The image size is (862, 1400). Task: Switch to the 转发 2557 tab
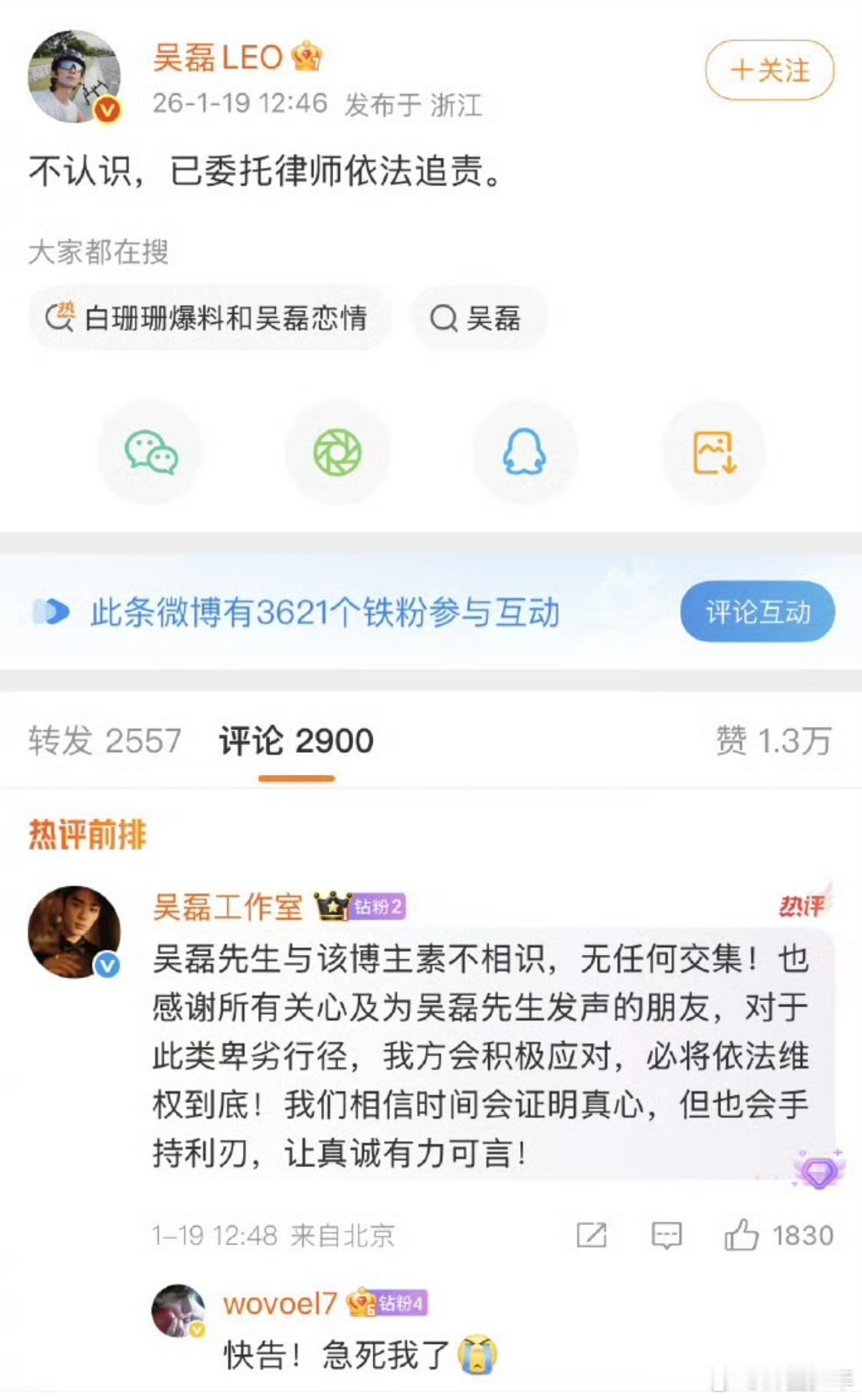click(104, 741)
